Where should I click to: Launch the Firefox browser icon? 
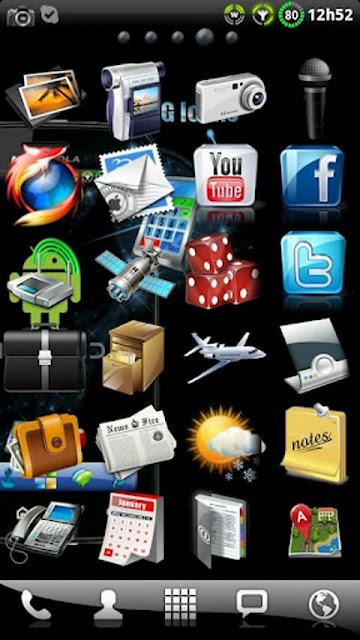pos(44,184)
